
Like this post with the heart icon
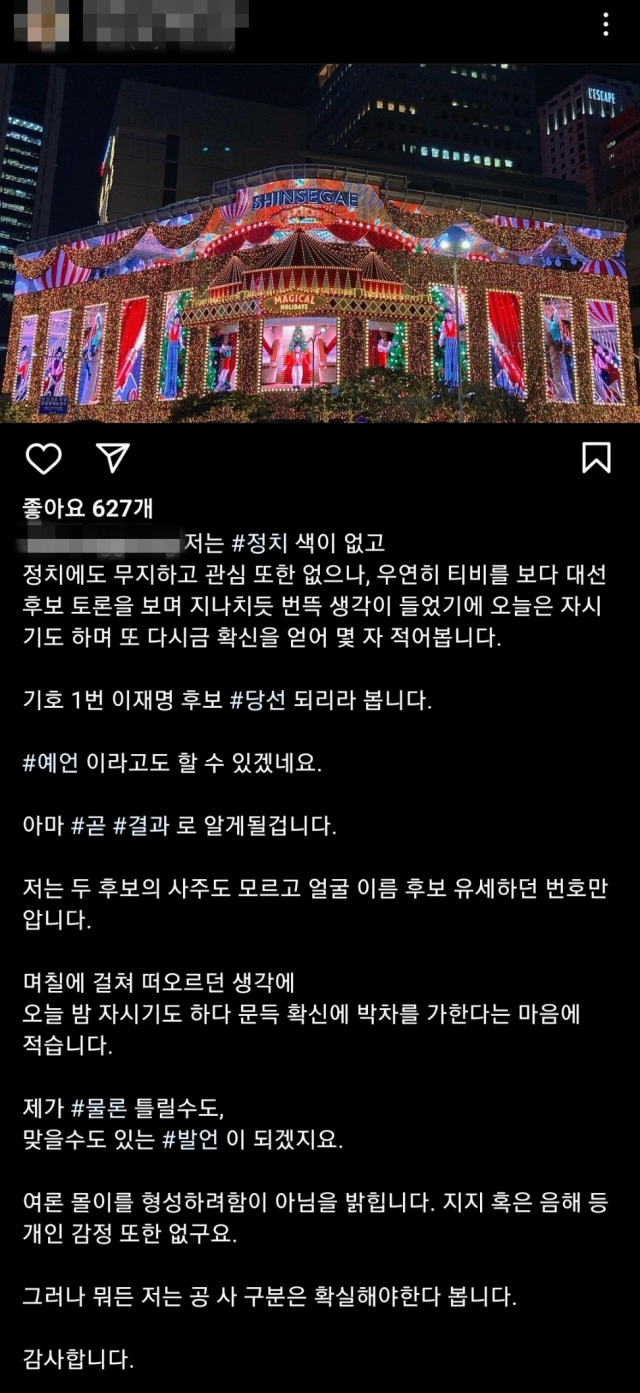(43, 458)
